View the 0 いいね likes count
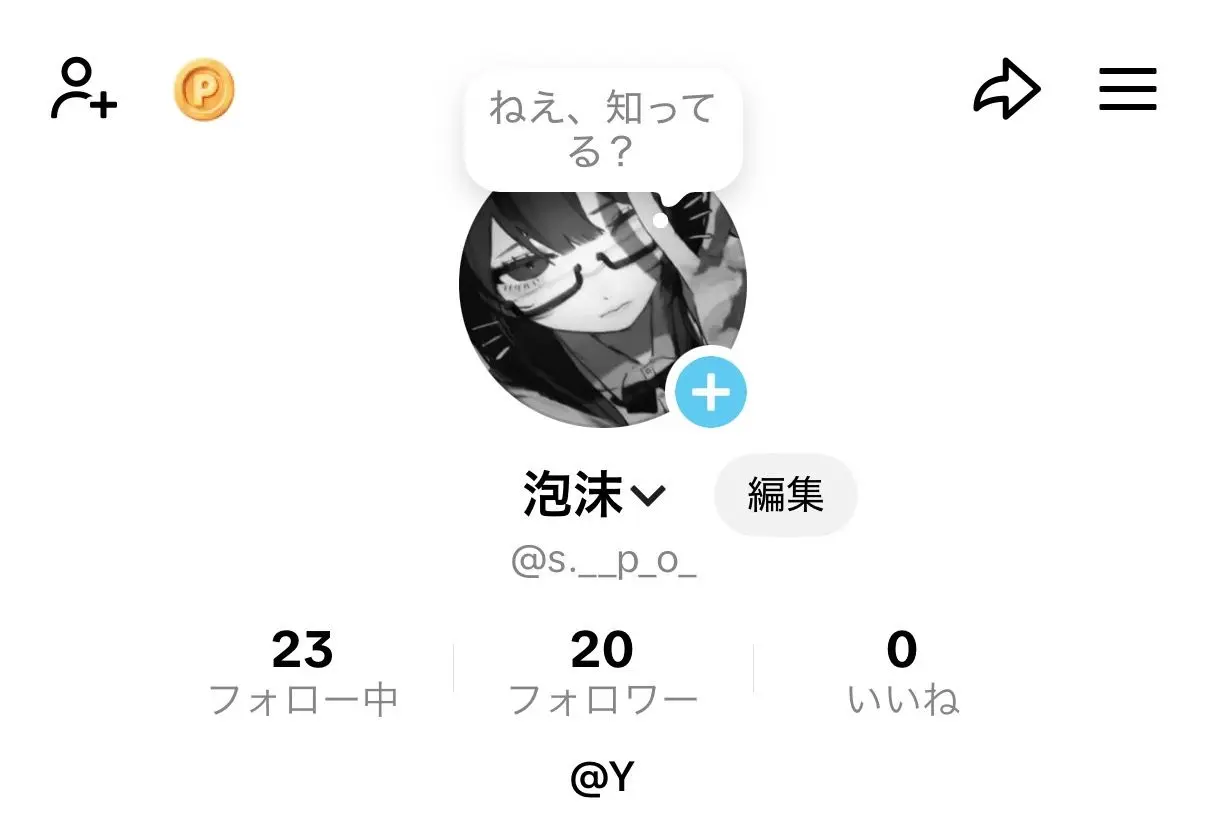Screen dimensions: 1206x828 (x=902, y=672)
